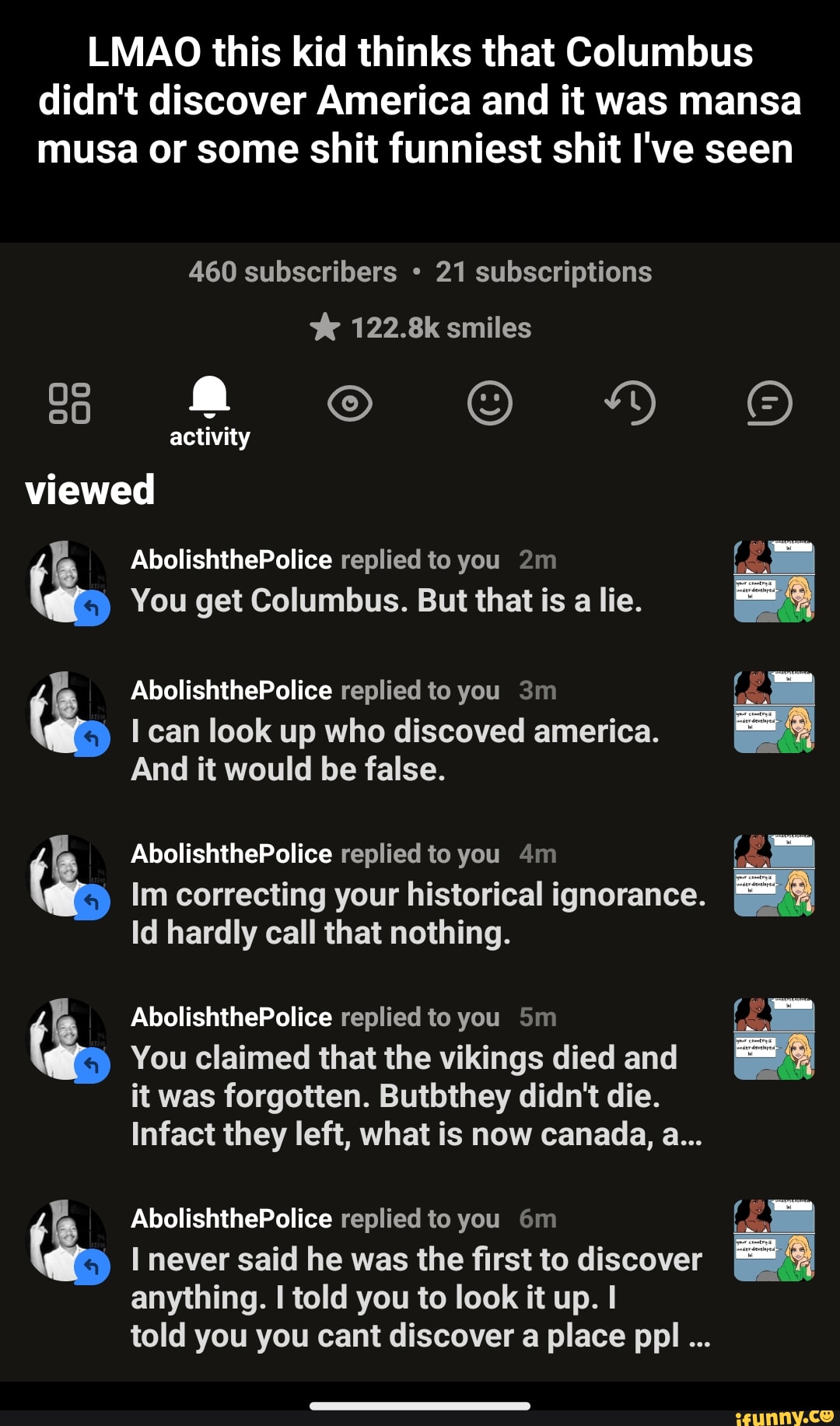Open the reply saying historical ignorance
Viewport: 840px width, 1426px height.
(x=418, y=895)
